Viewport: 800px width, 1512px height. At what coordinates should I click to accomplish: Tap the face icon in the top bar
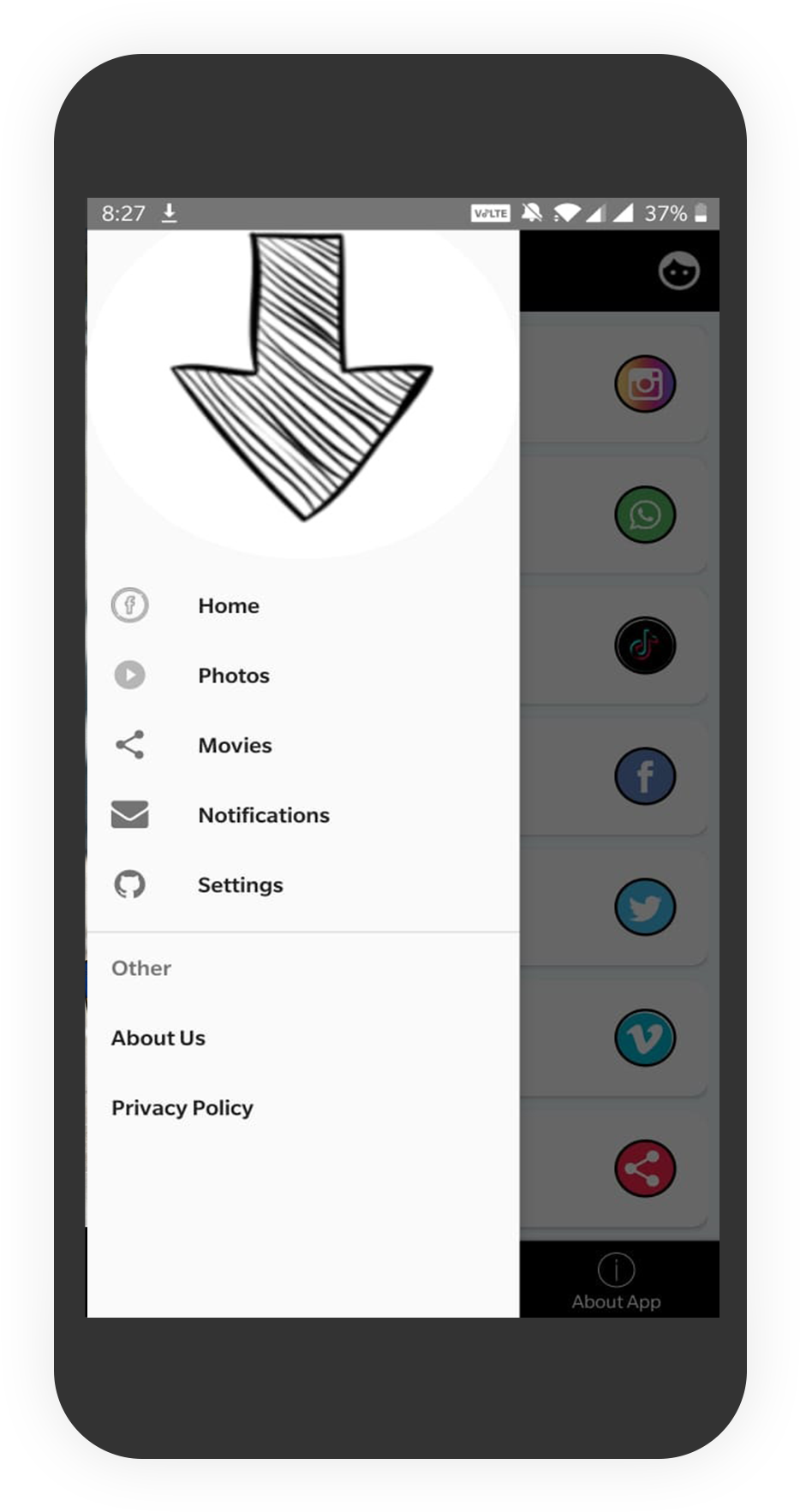679,271
